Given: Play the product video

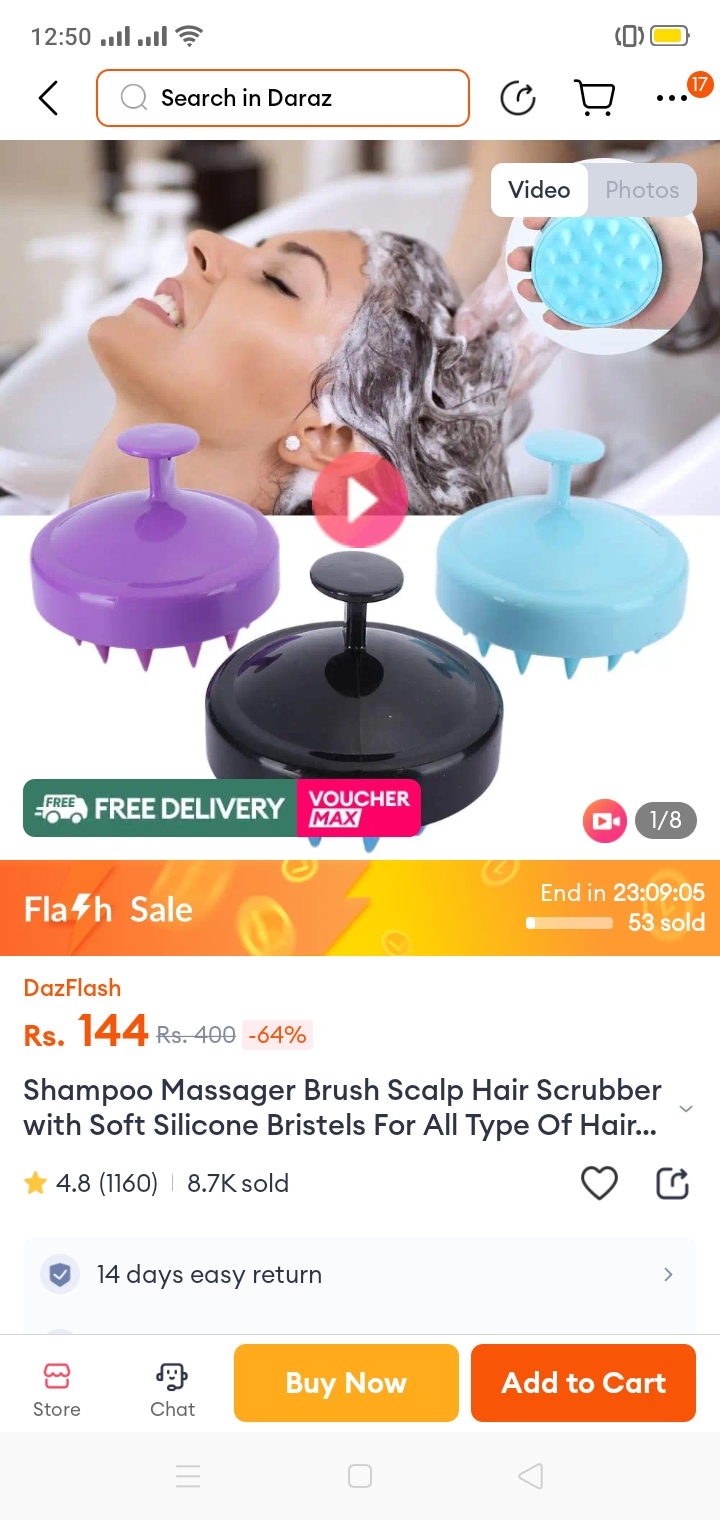Looking at the screenshot, I should [x=360, y=500].
